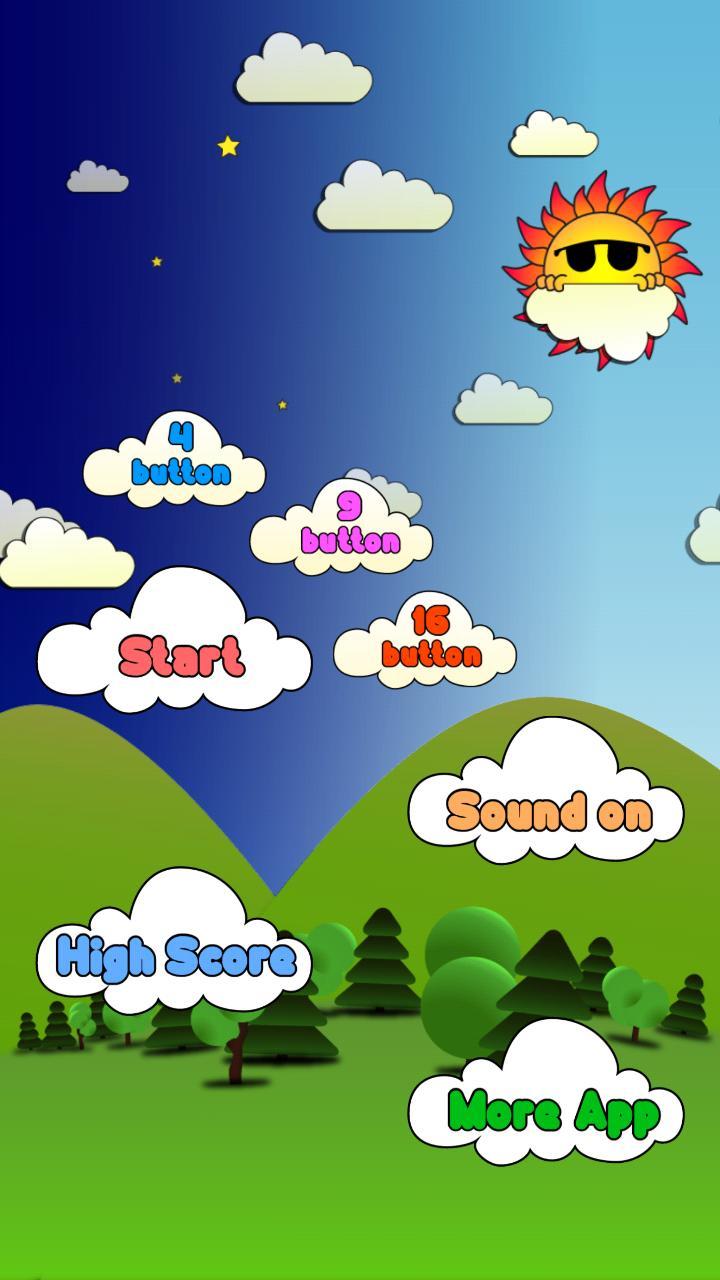Pick the 16 button mode
720x1280 pixels.
(x=430, y=642)
